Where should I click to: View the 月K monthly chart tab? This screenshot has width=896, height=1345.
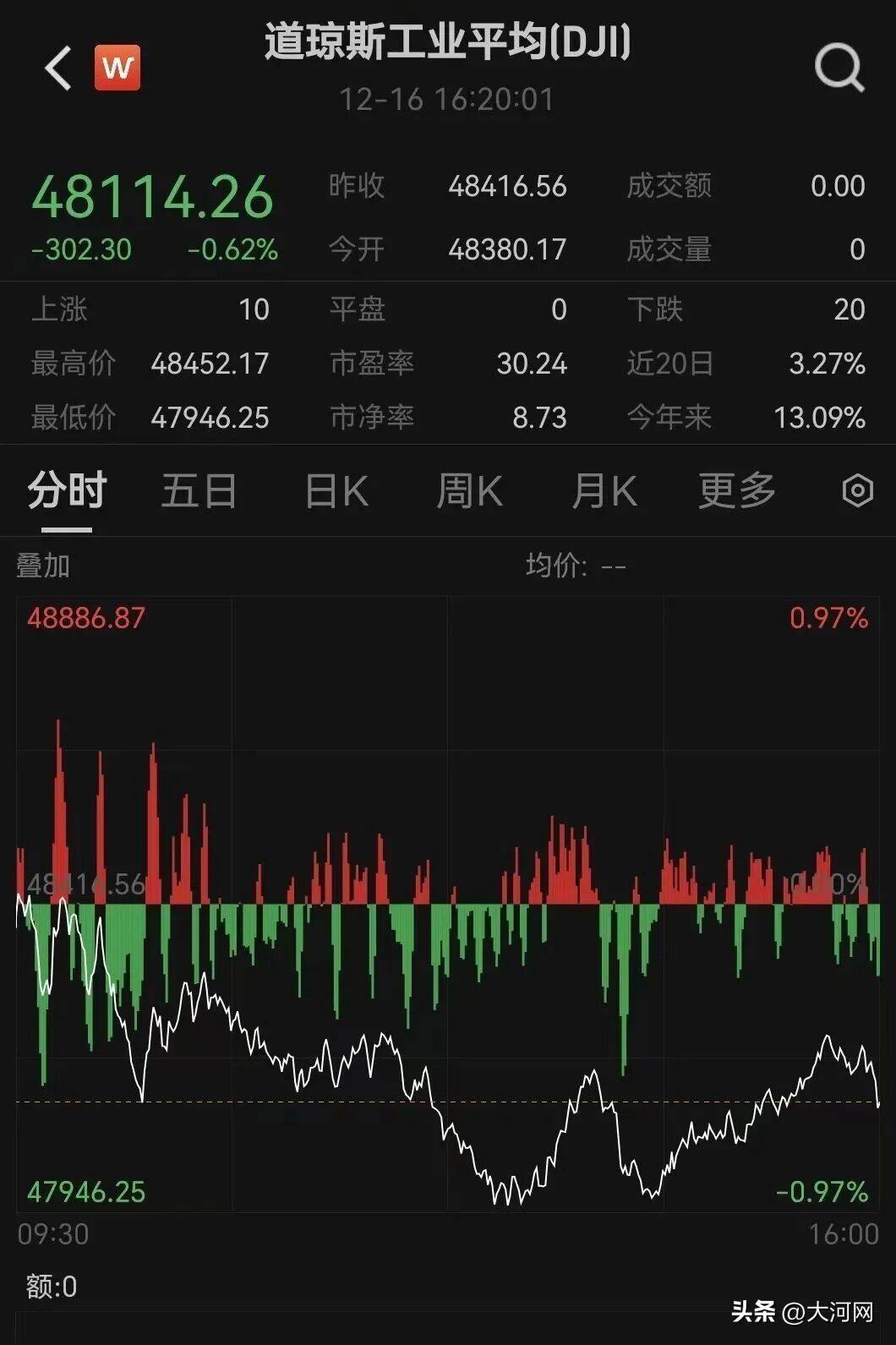pyautogui.click(x=604, y=491)
